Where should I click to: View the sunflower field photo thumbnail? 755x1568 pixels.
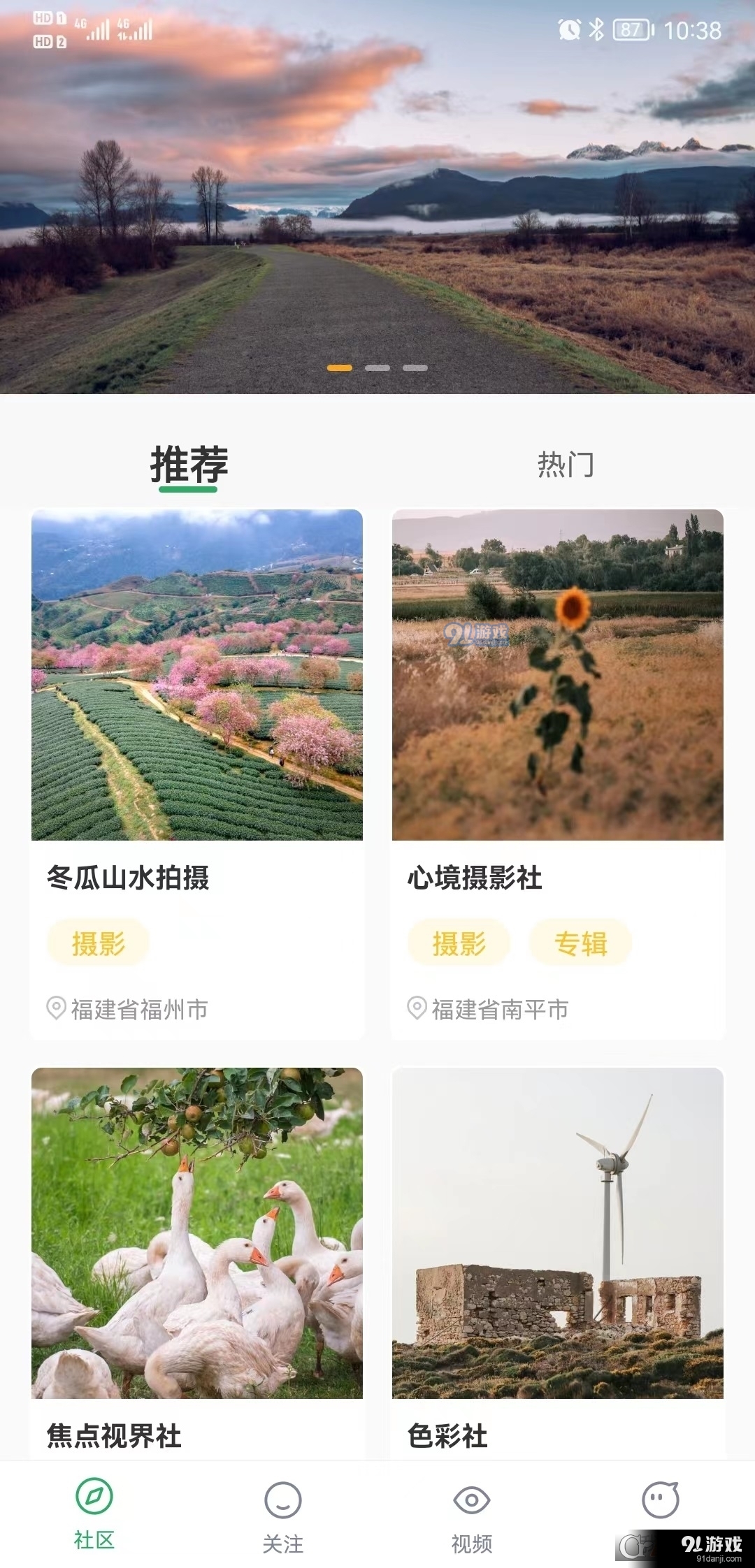(557, 676)
